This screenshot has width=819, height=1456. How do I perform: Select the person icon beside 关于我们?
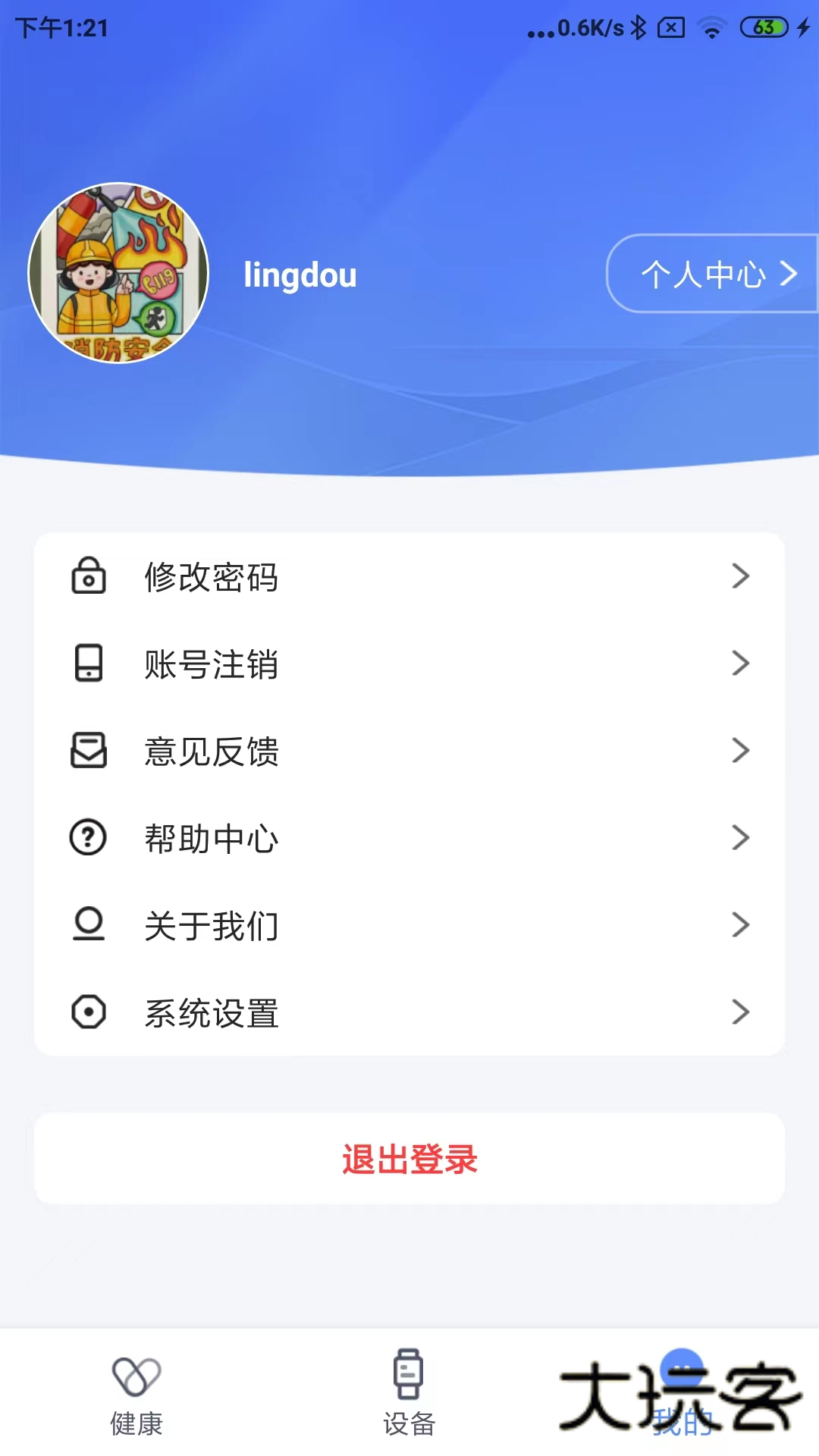pyautogui.click(x=89, y=925)
